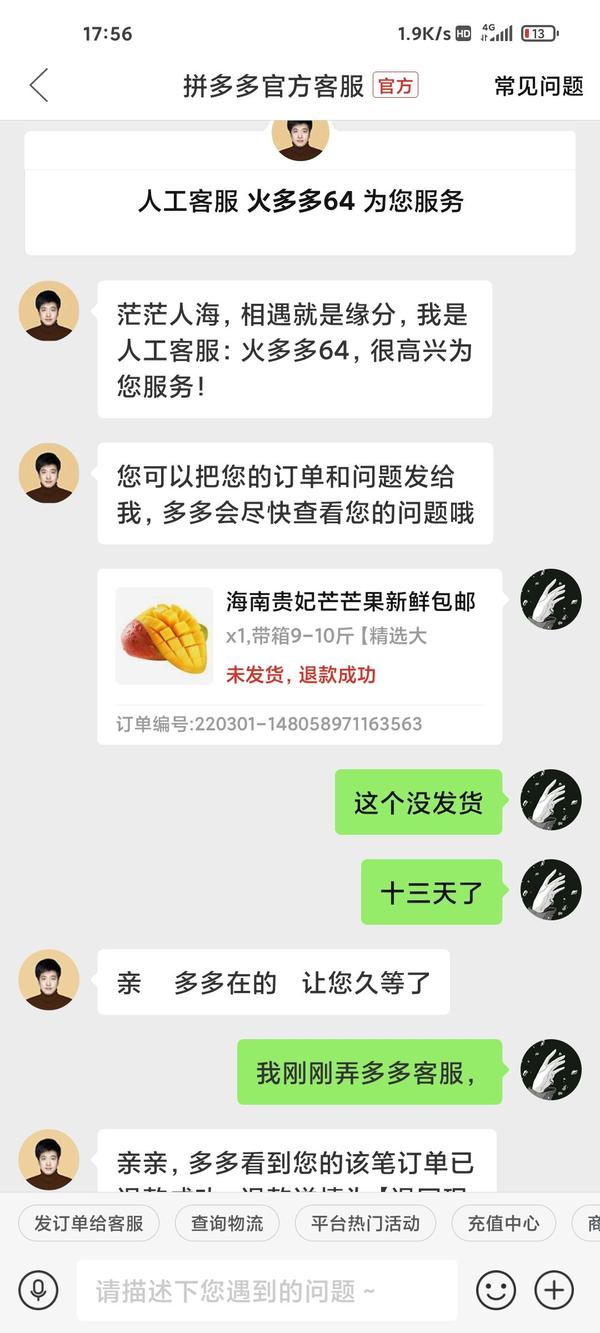Viewport: 600px width, 1333px height.
Task: Select the 查询物流 quick action
Action: tap(227, 1223)
